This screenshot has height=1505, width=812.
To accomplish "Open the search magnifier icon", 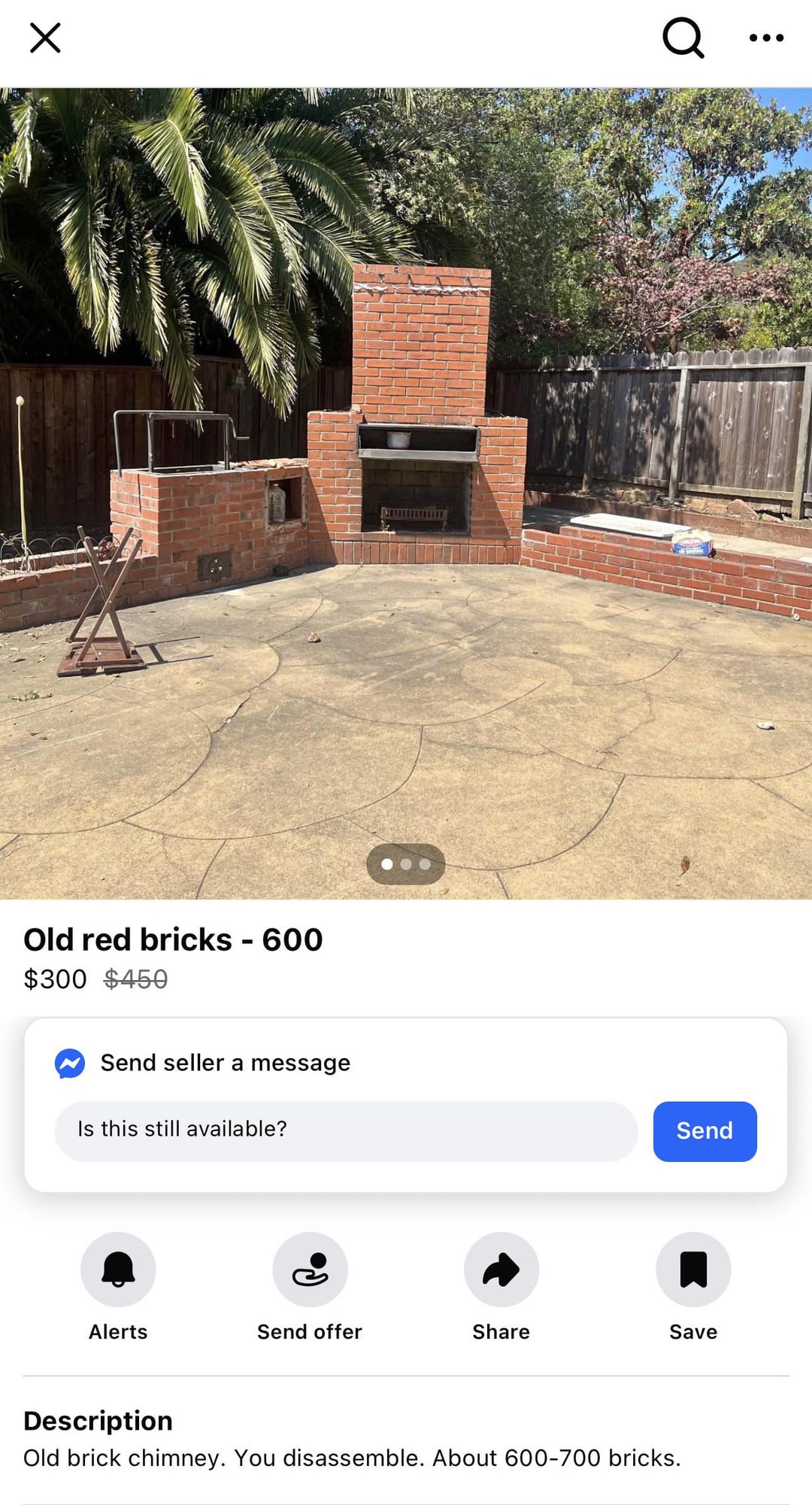I will tap(683, 38).
